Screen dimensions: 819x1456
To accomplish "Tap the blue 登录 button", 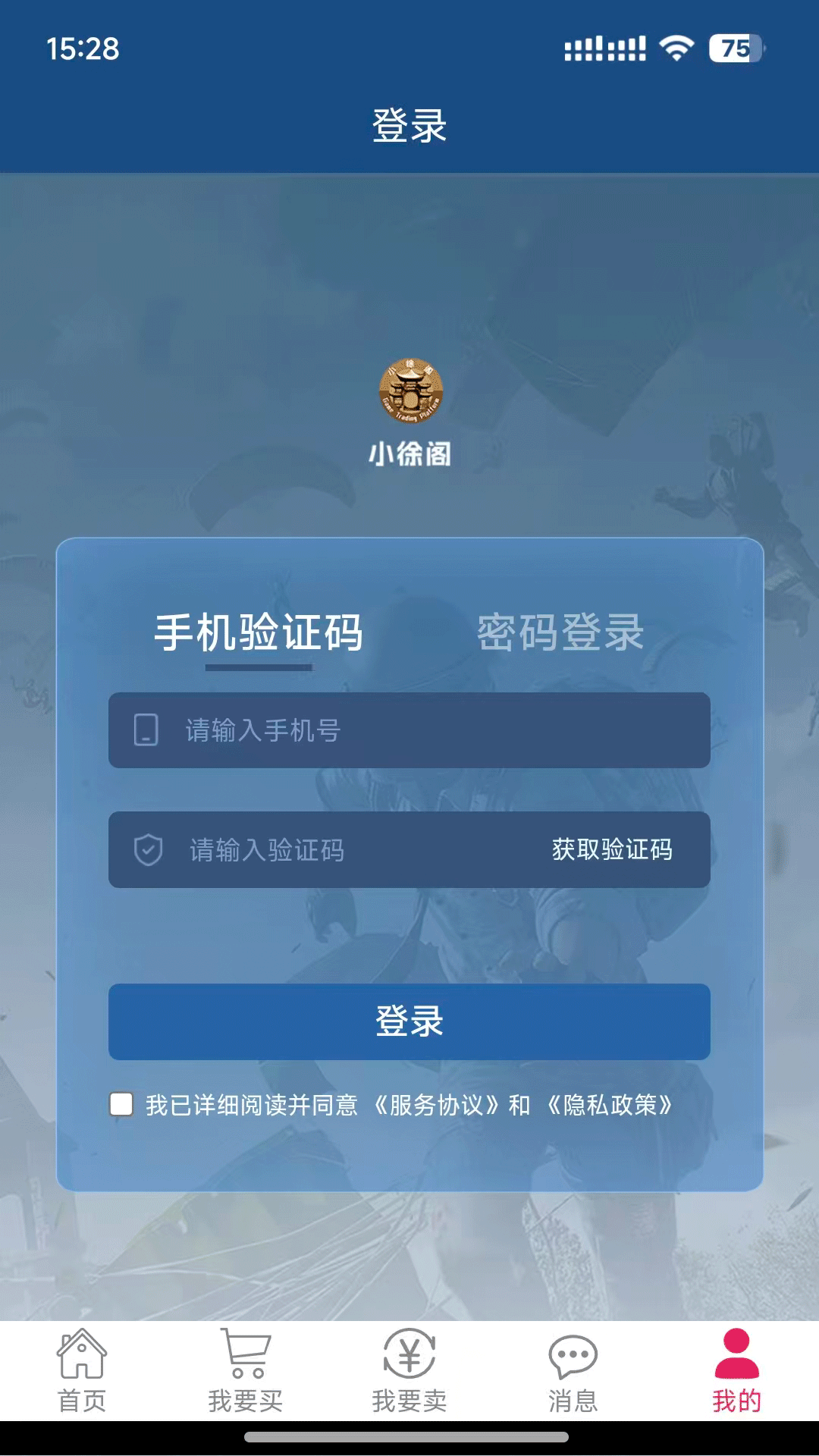I will 409,1021.
